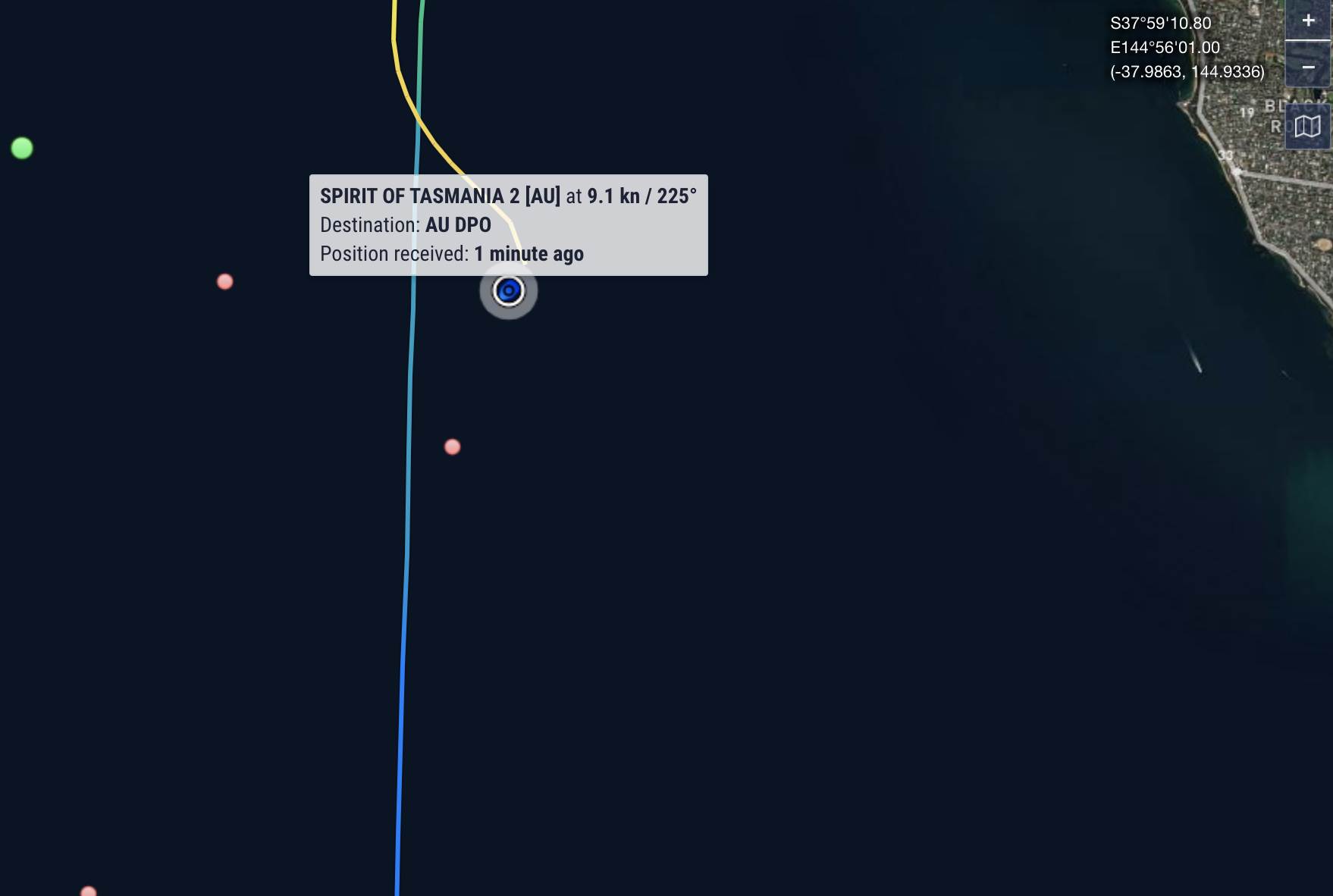Image resolution: width=1333 pixels, height=896 pixels.
Task: Select the Spirit of Tasmania 2 vessel marker
Action: coord(509,290)
